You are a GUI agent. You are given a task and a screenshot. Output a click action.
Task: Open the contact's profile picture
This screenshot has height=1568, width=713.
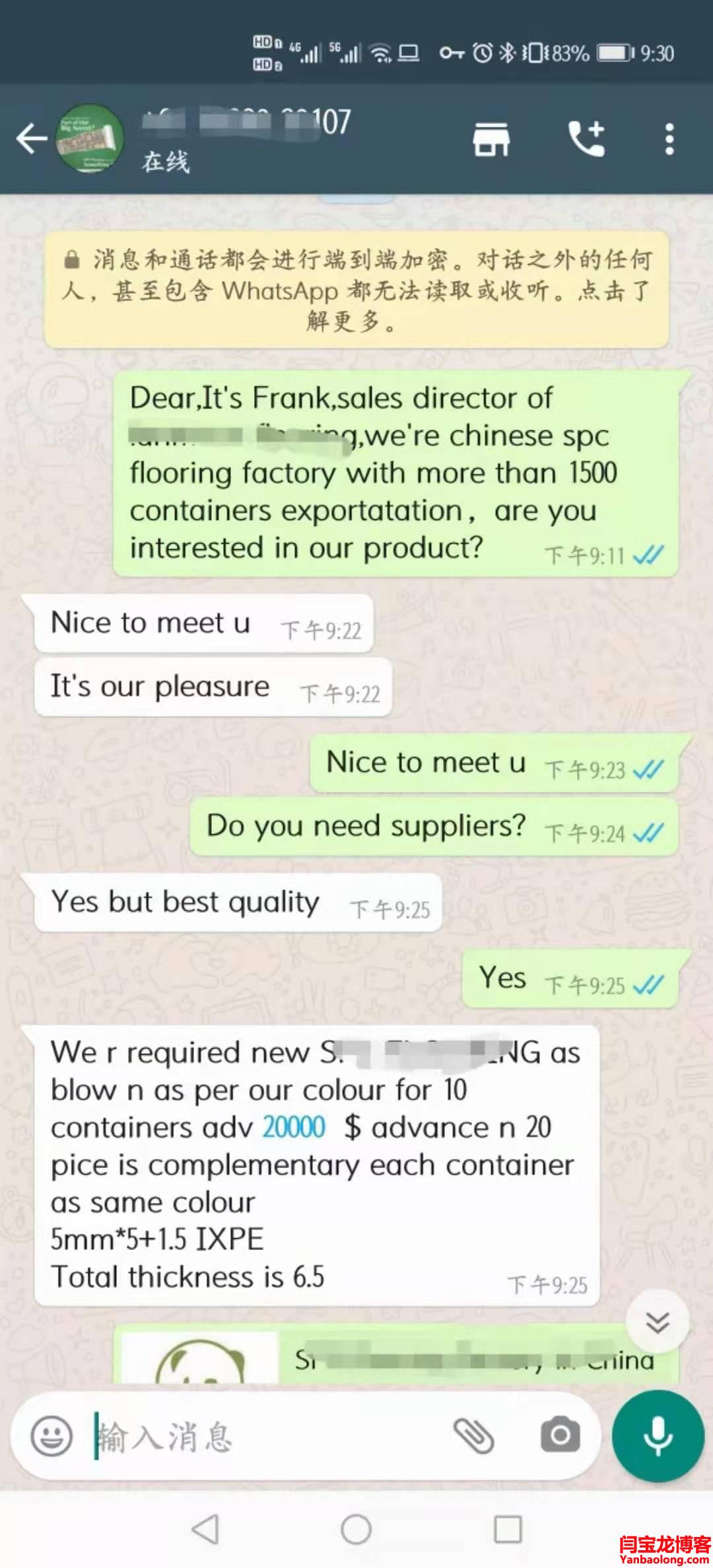pos(89,139)
